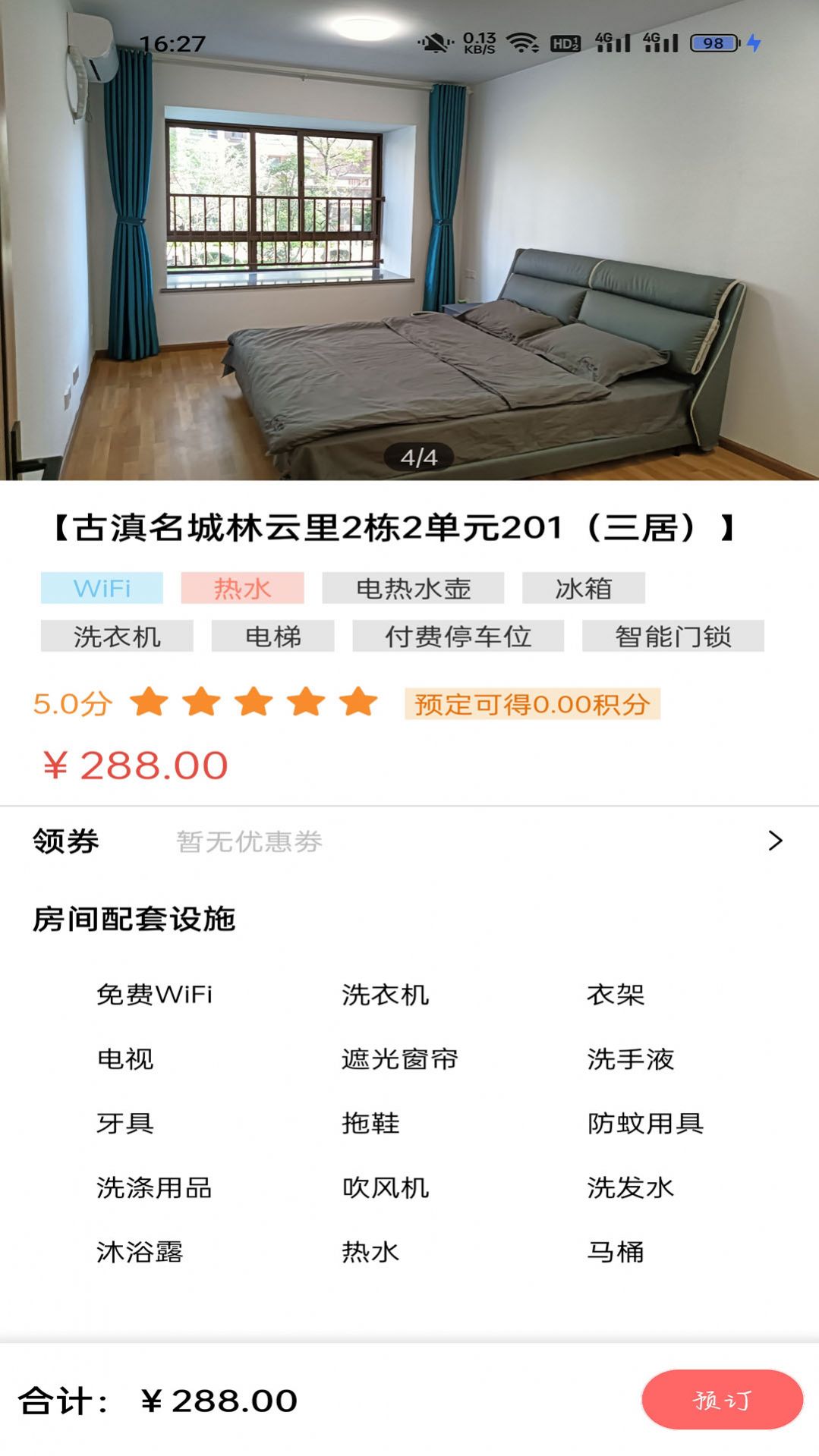
Task: Open the WiFi amenity tag
Action: (102, 586)
